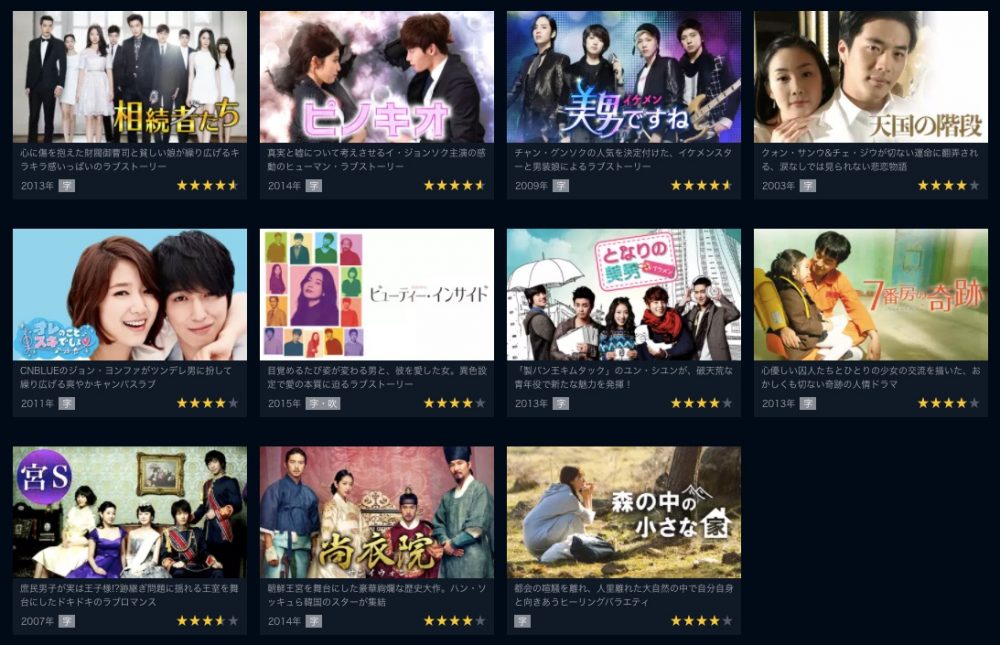Open 森の中の小さな家 variety show
Image resolution: width=1000 pixels, height=645 pixels.
pos(624,512)
